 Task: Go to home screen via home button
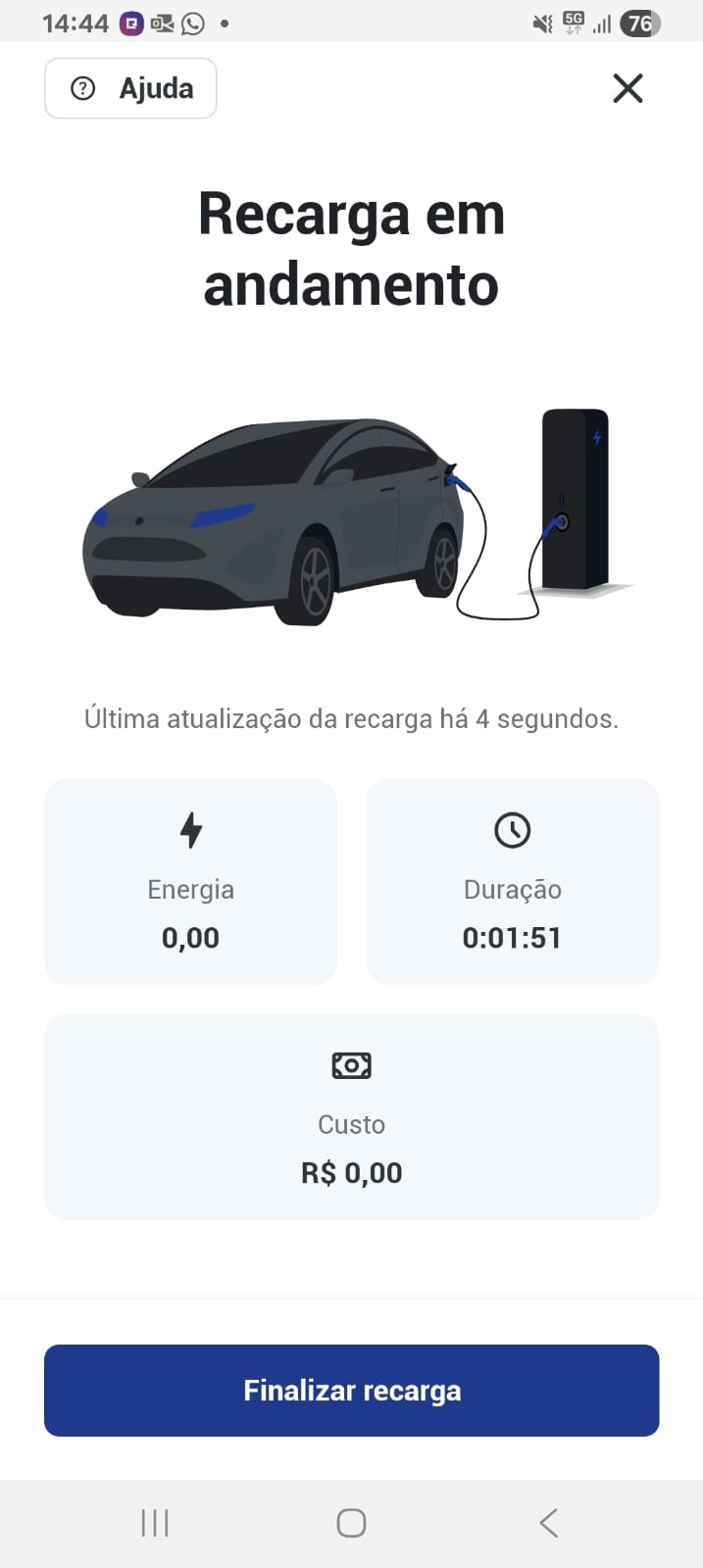click(x=351, y=1522)
